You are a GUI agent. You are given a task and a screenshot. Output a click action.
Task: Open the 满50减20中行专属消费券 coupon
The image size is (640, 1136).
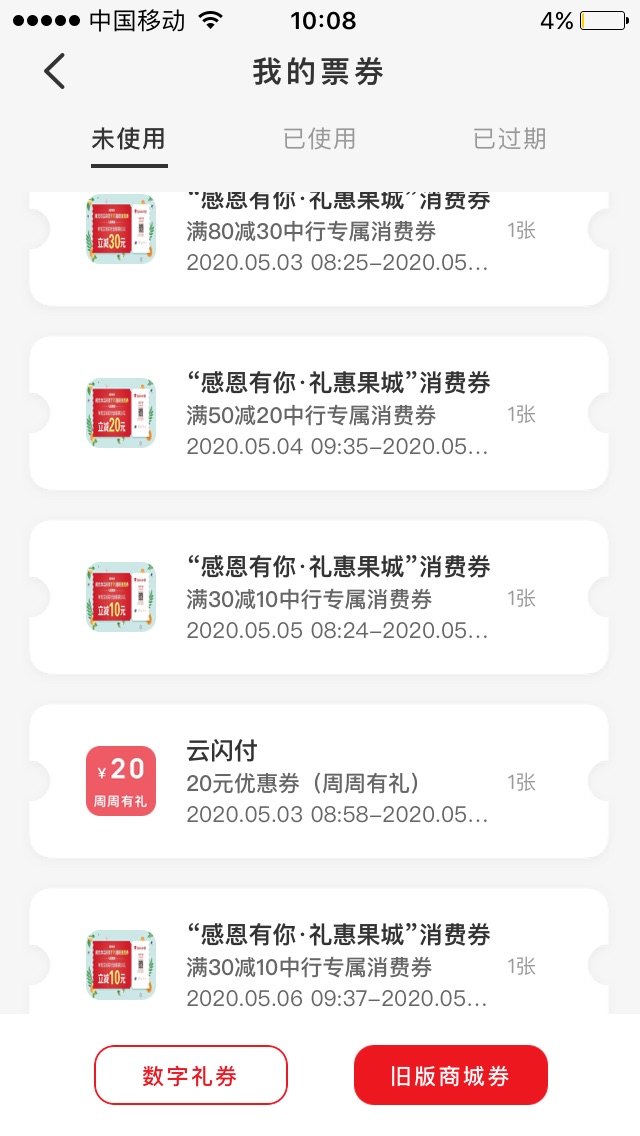click(x=319, y=413)
